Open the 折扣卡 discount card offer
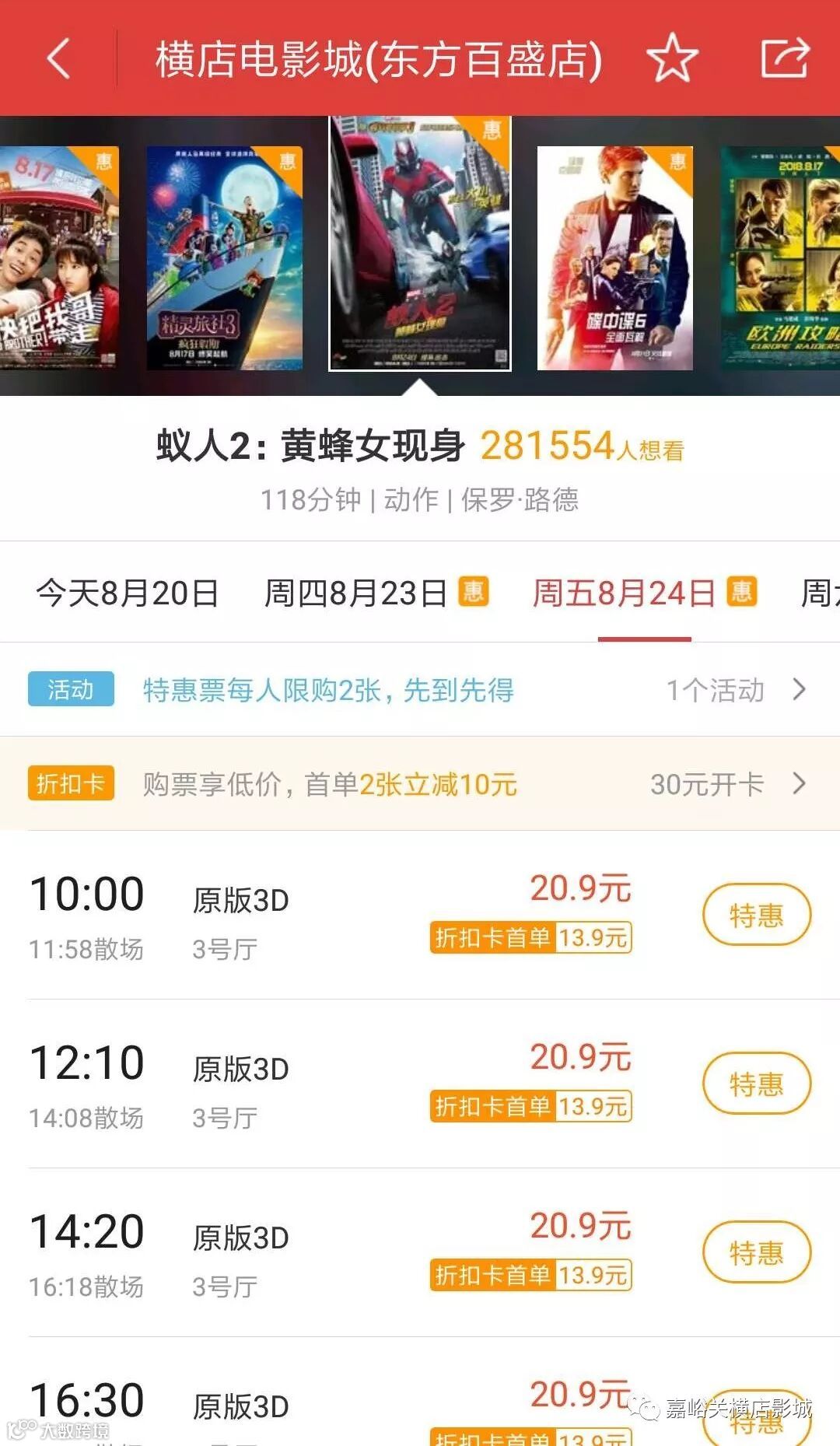Viewport: 840px width, 1446px height. pos(420,784)
